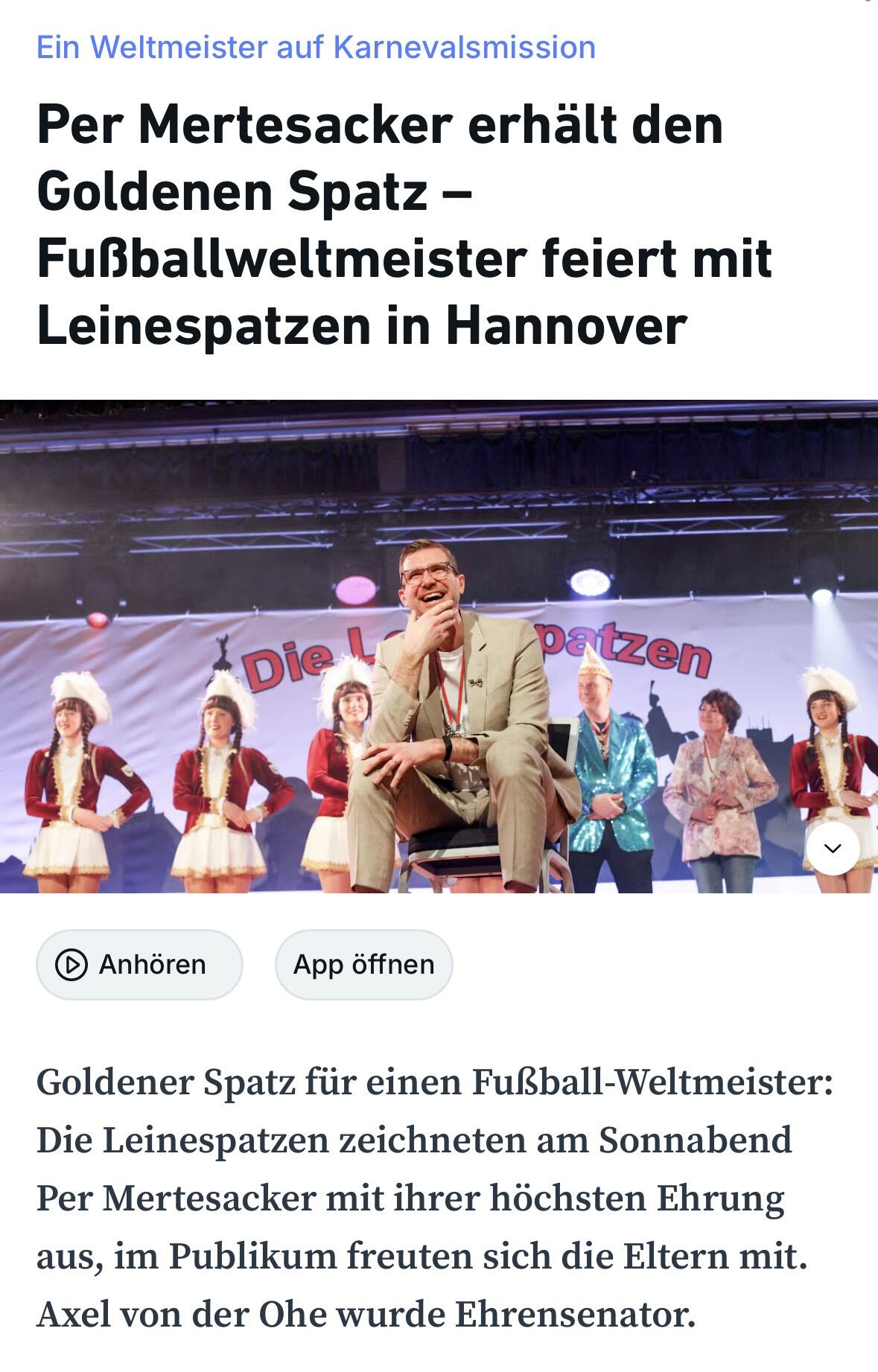
Task: Expand the image caption chevron
Action: [x=833, y=849]
